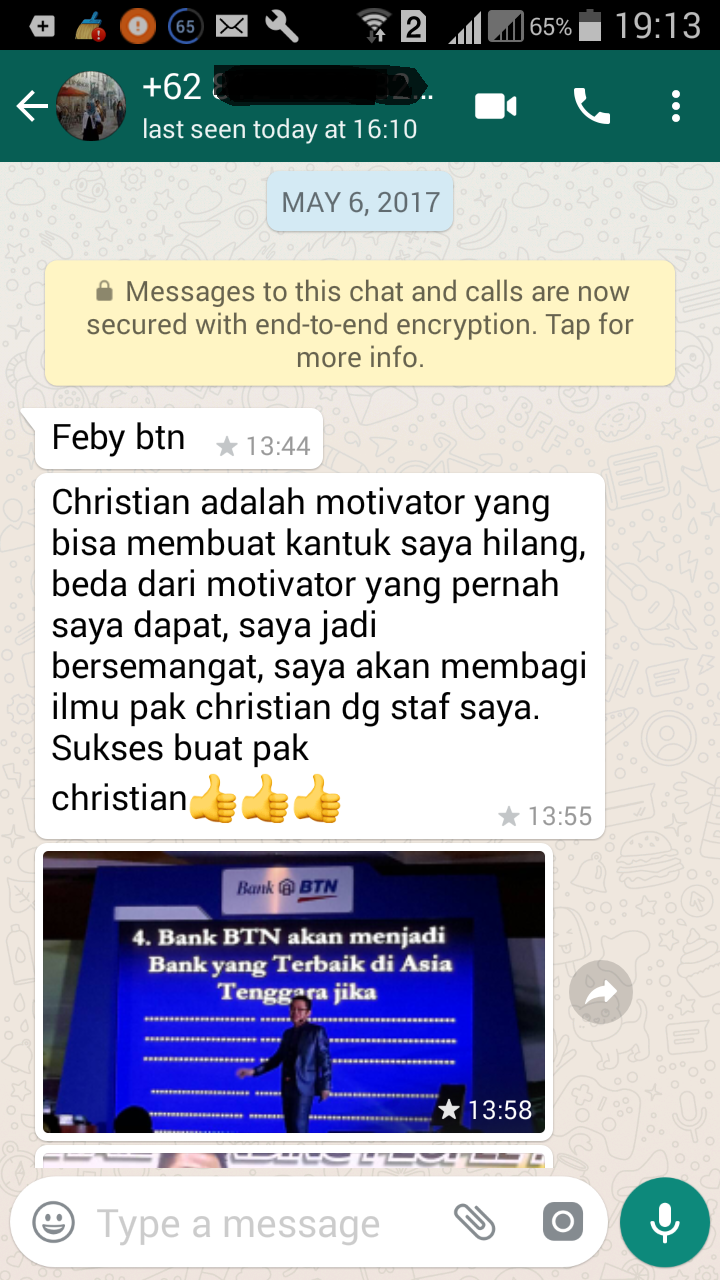
Task: Open the overflow menu
Action: (676, 106)
